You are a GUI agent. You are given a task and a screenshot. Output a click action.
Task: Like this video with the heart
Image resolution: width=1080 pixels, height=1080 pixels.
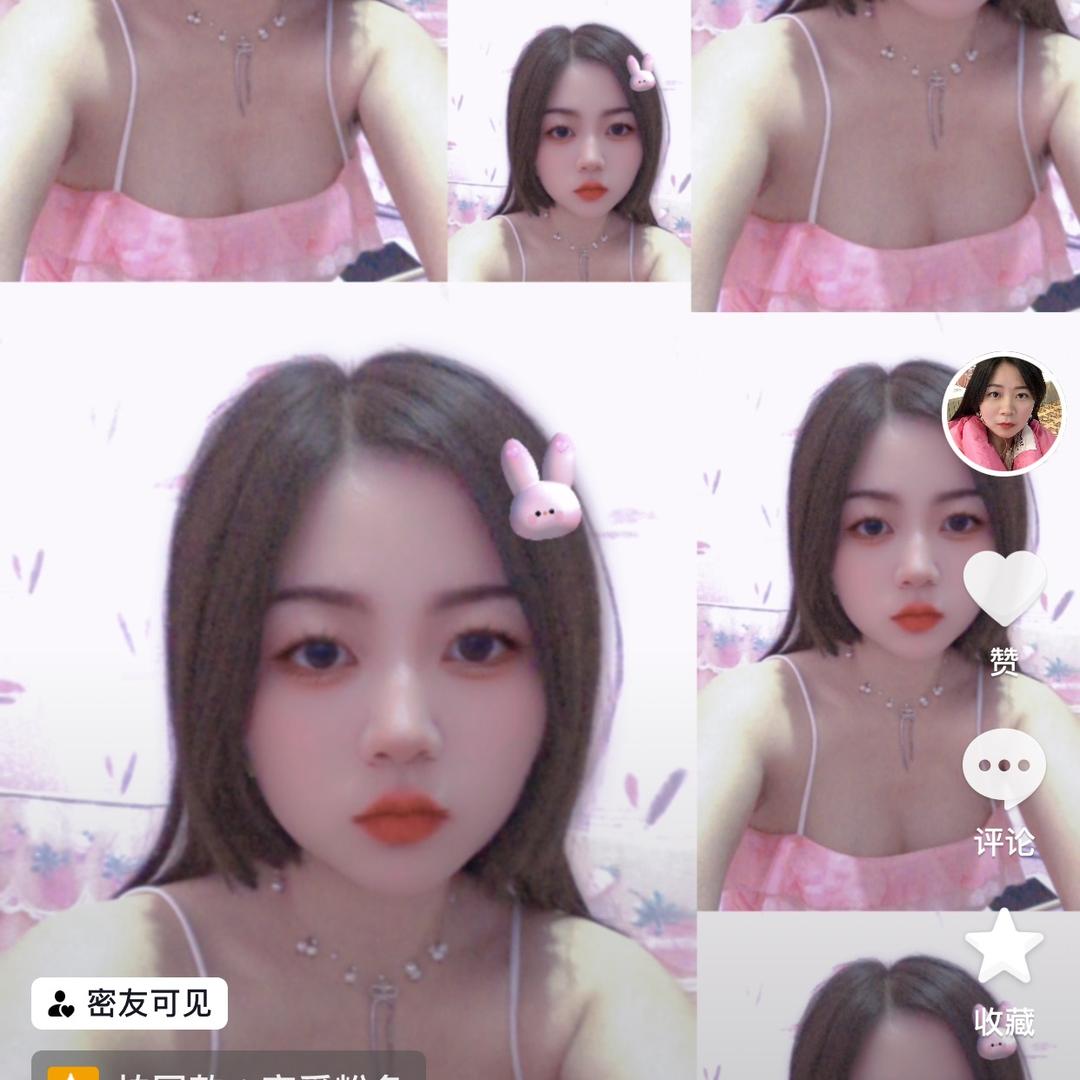point(1004,589)
